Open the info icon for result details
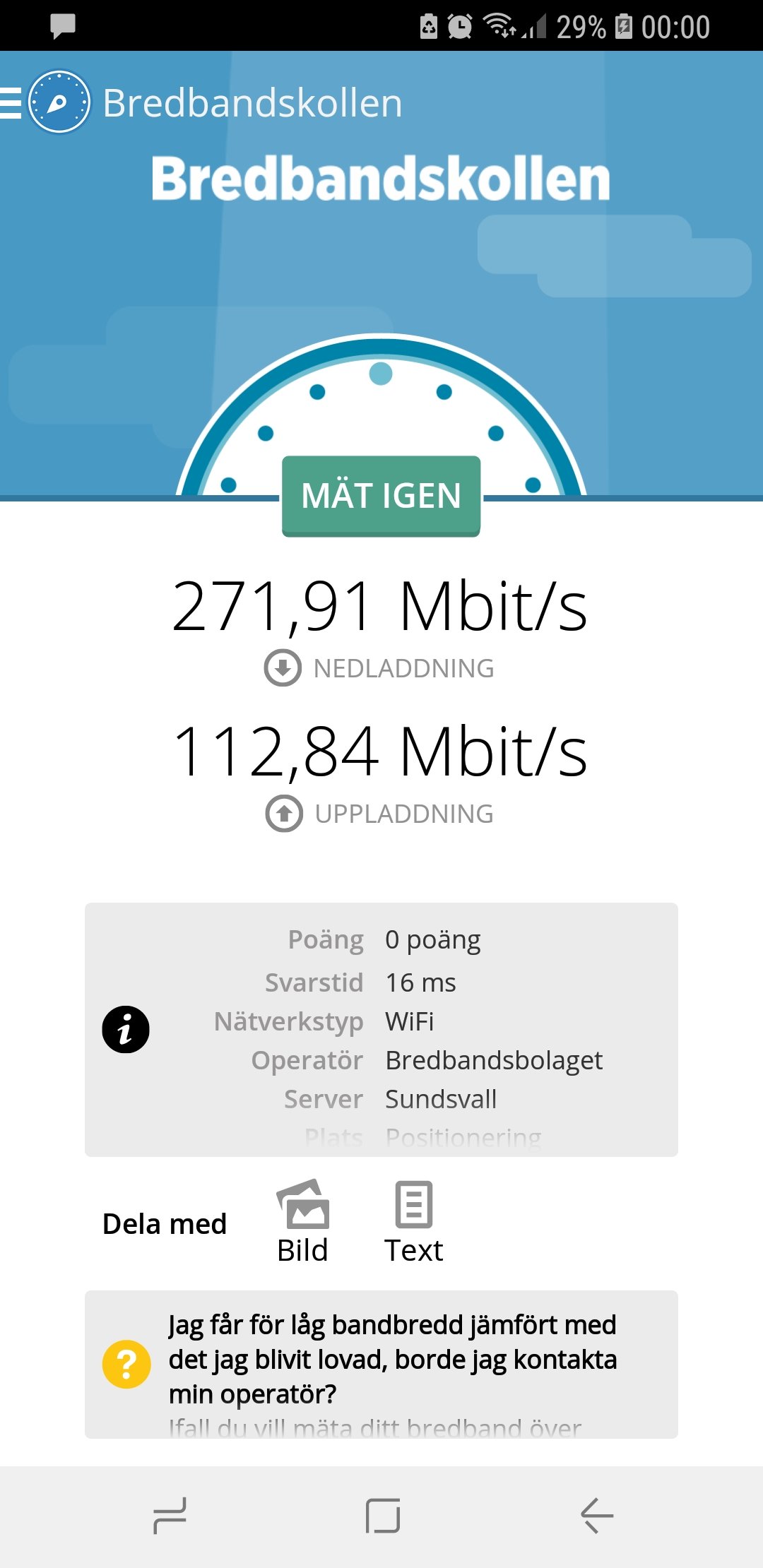Viewport: 763px width, 1568px height. [126, 1029]
